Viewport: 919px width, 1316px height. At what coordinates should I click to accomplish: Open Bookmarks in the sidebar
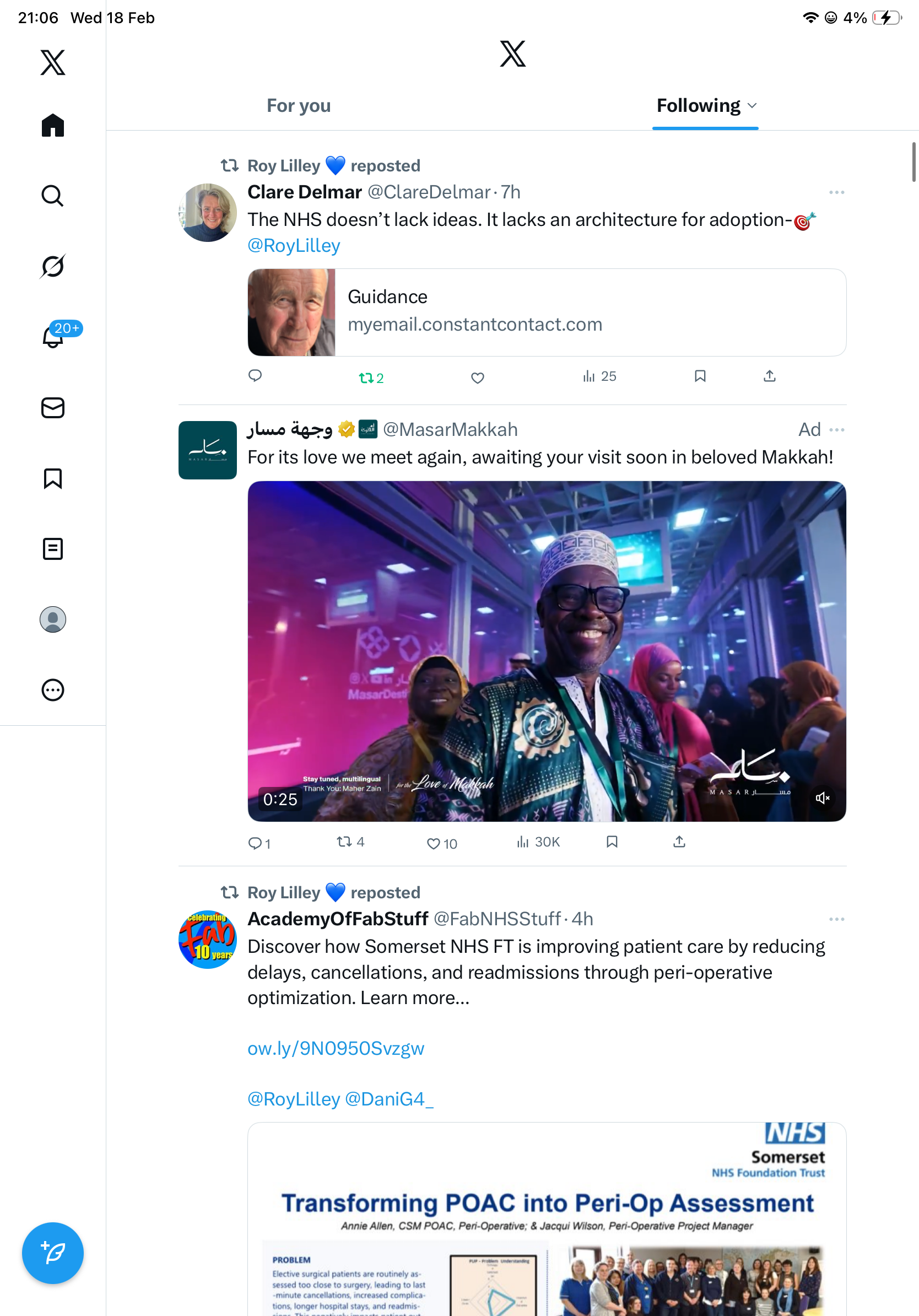pos(53,478)
